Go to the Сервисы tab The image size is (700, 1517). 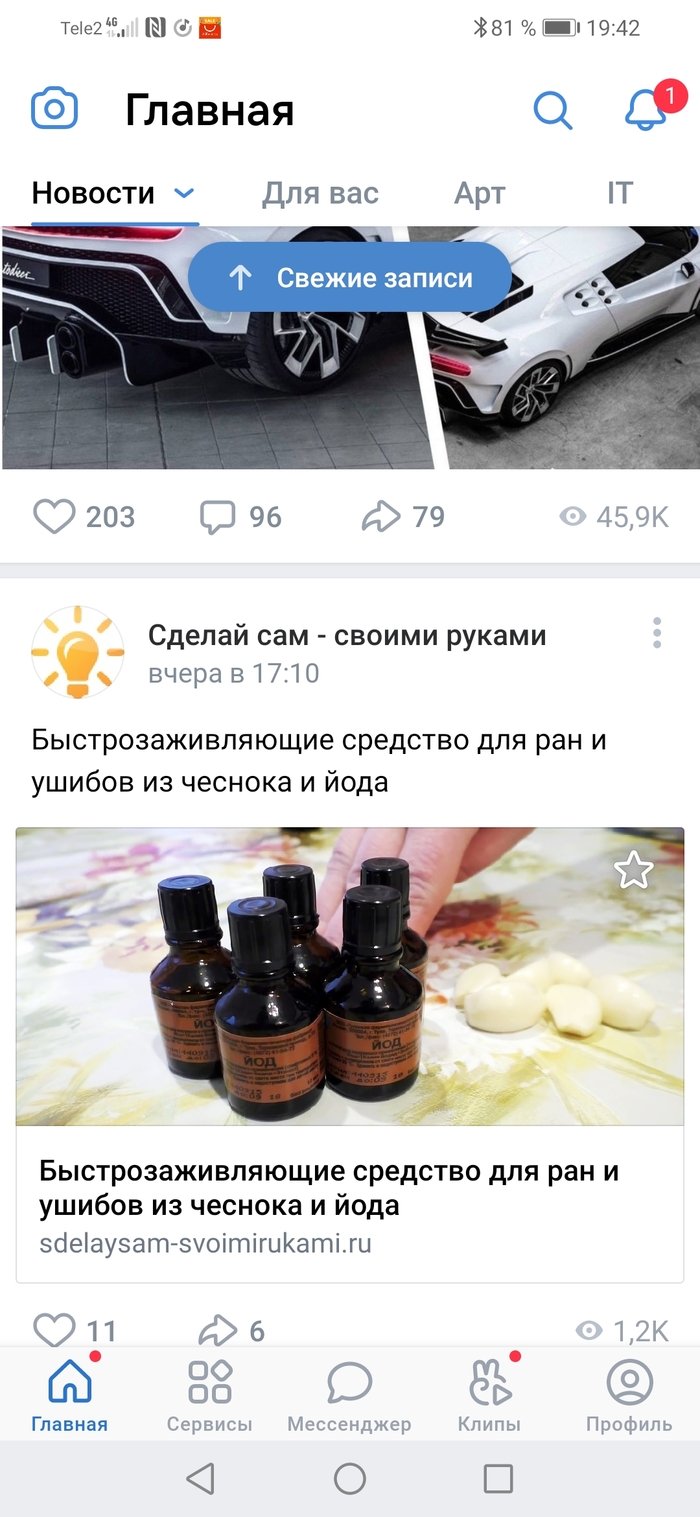pyautogui.click(x=210, y=1394)
